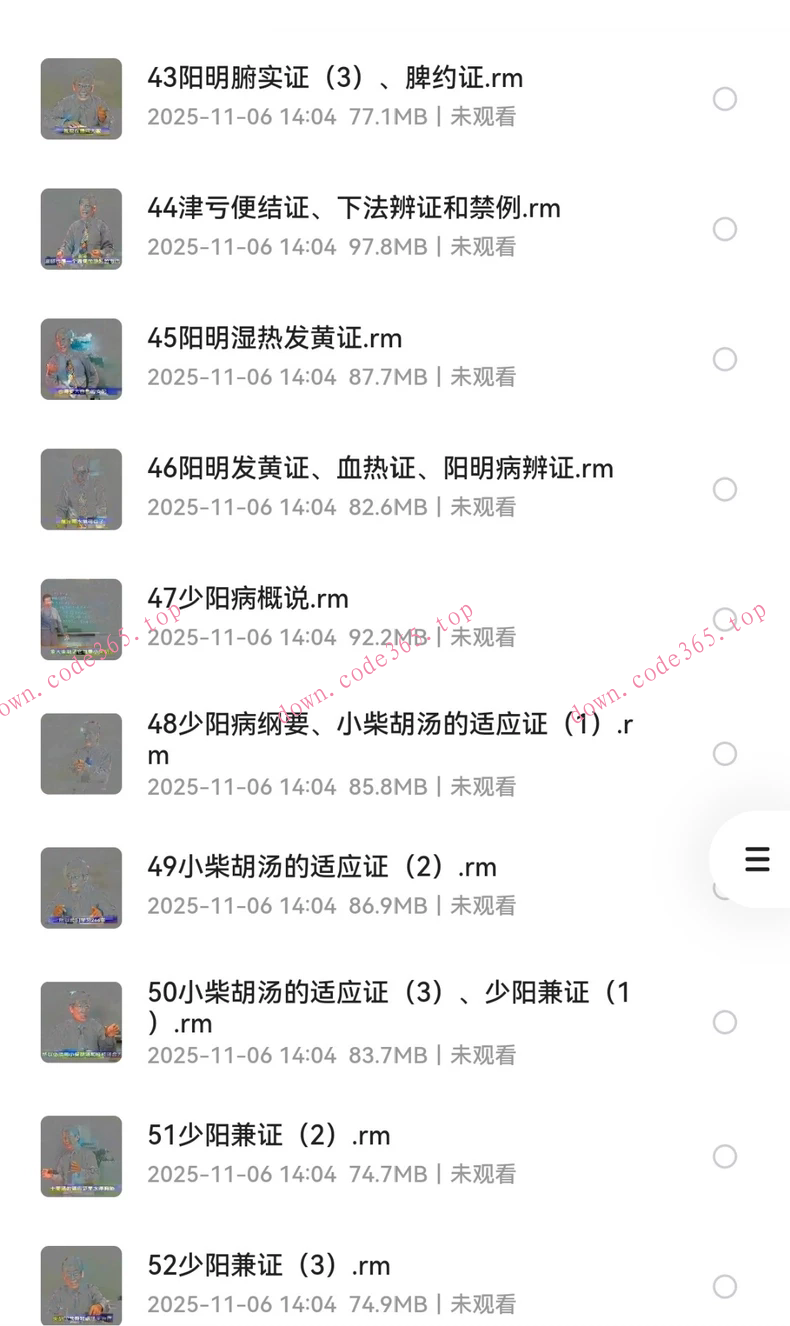The image size is (790, 1326).
Task: Tap the 52少阳兼证（3） video thumbnail
Action: [81, 1285]
